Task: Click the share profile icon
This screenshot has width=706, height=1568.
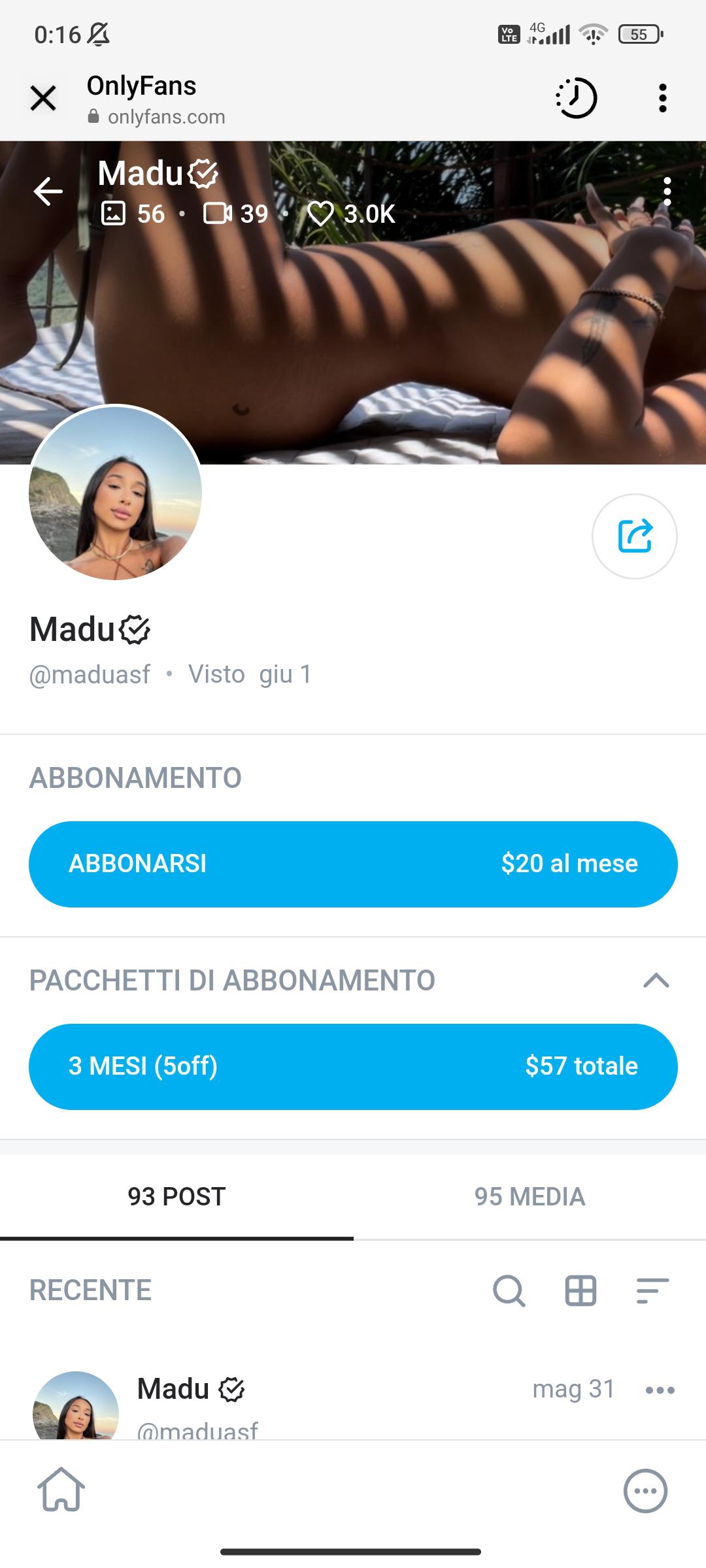Action: click(x=635, y=535)
